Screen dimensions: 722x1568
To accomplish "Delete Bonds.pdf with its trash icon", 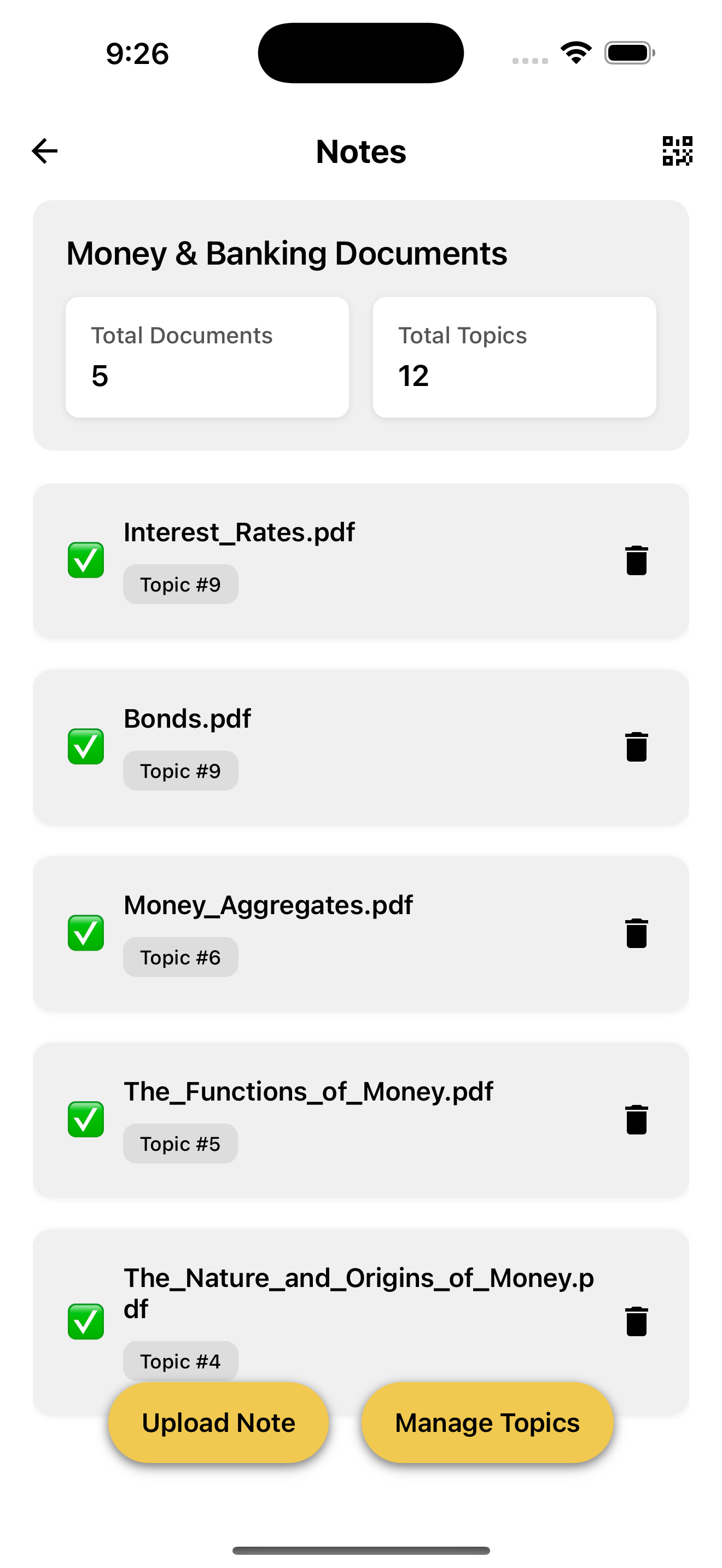I will [x=636, y=746].
